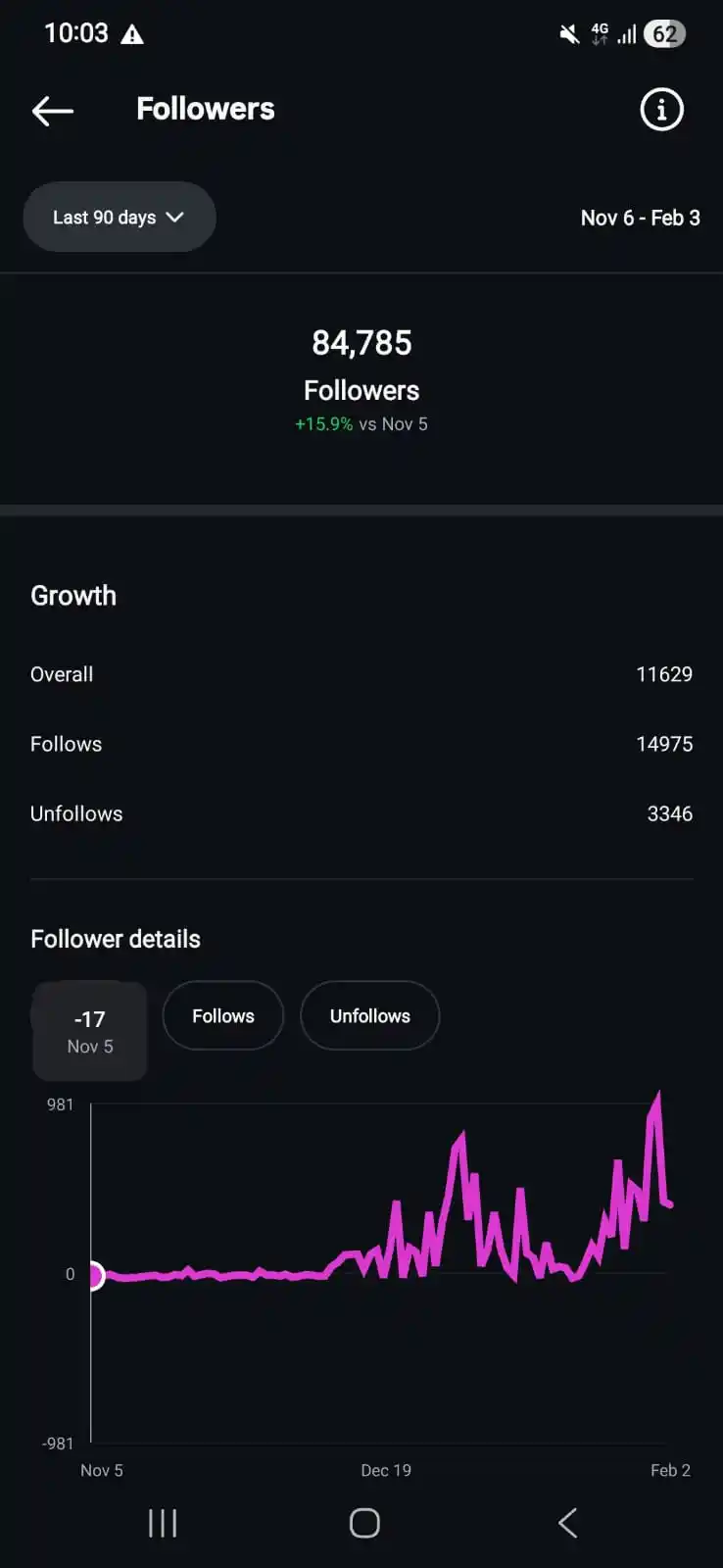This screenshot has width=723, height=1568.
Task: Select the Unfollows chip
Action: click(369, 1016)
